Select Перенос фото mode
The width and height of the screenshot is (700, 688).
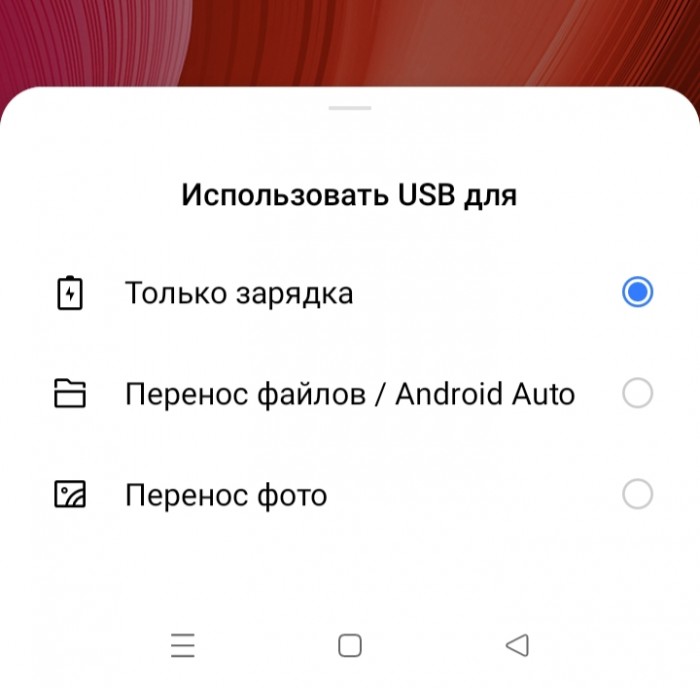[x=637, y=494]
